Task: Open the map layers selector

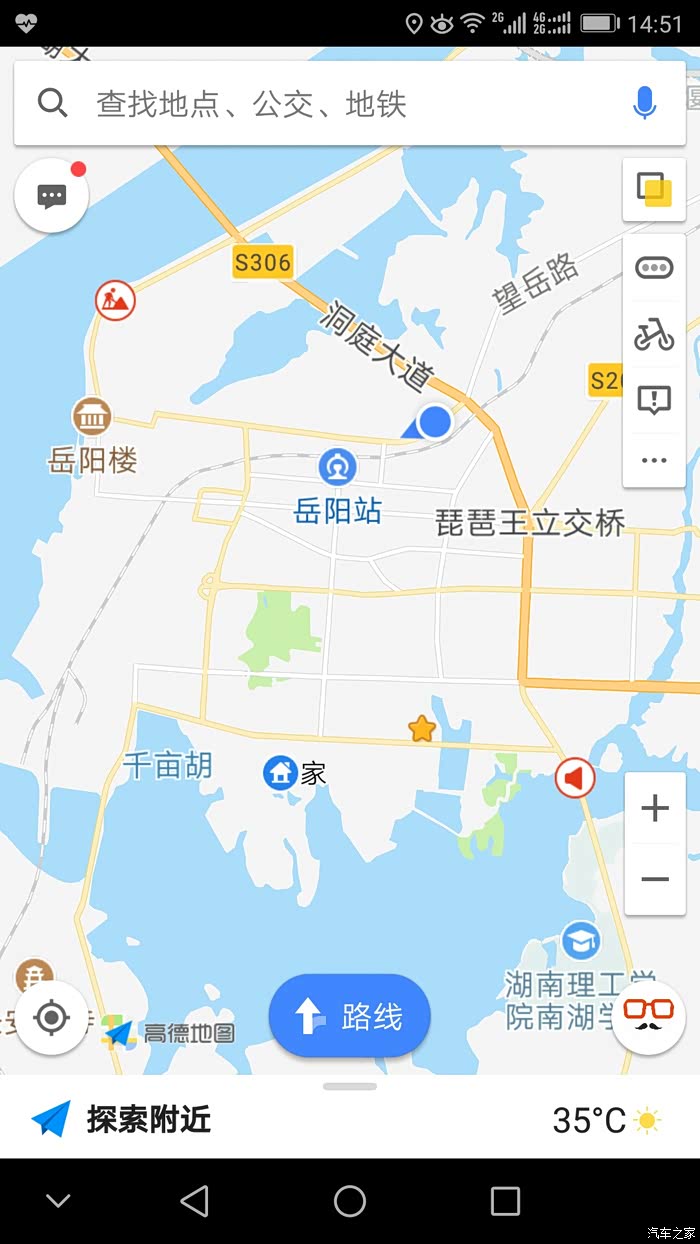Action: click(x=654, y=189)
